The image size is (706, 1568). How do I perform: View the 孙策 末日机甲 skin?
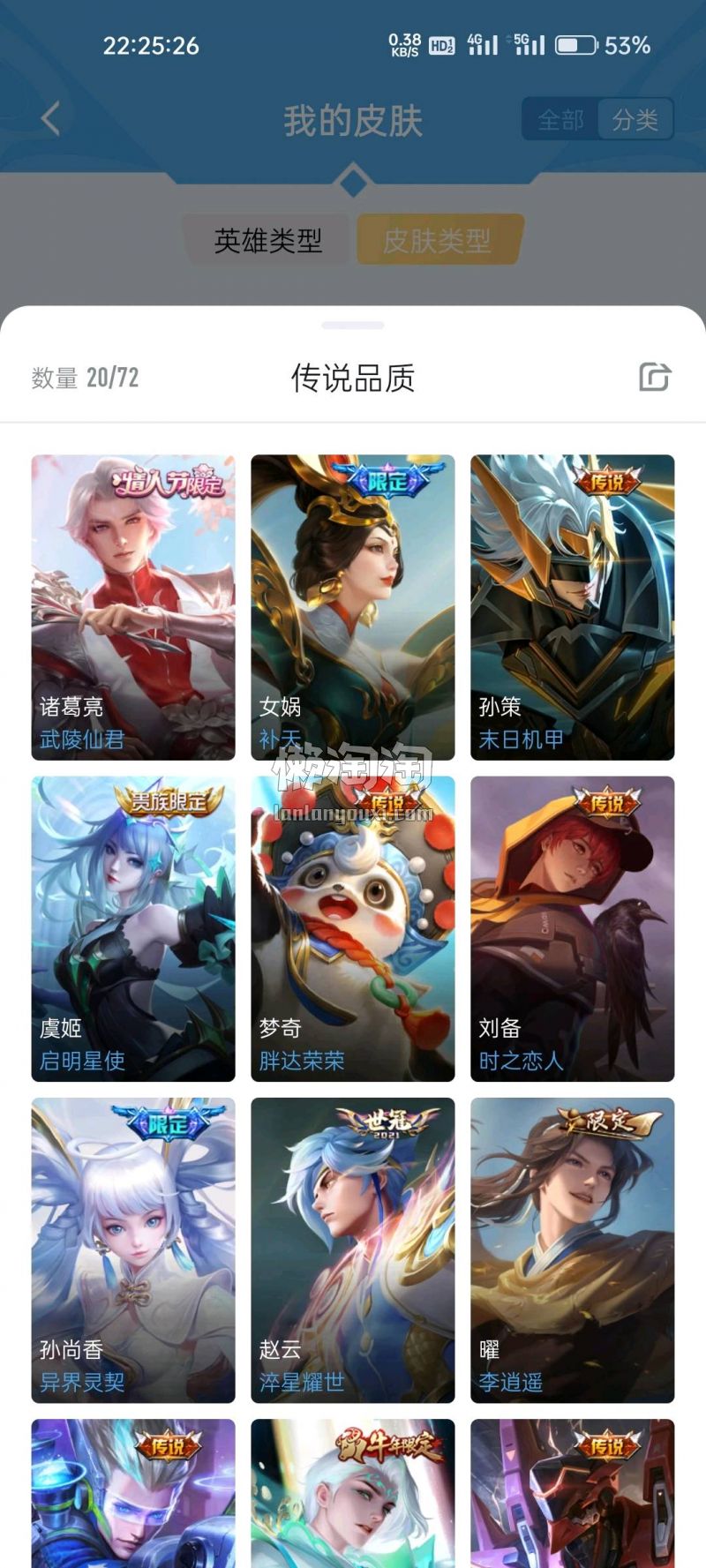[x=572, y=607]
